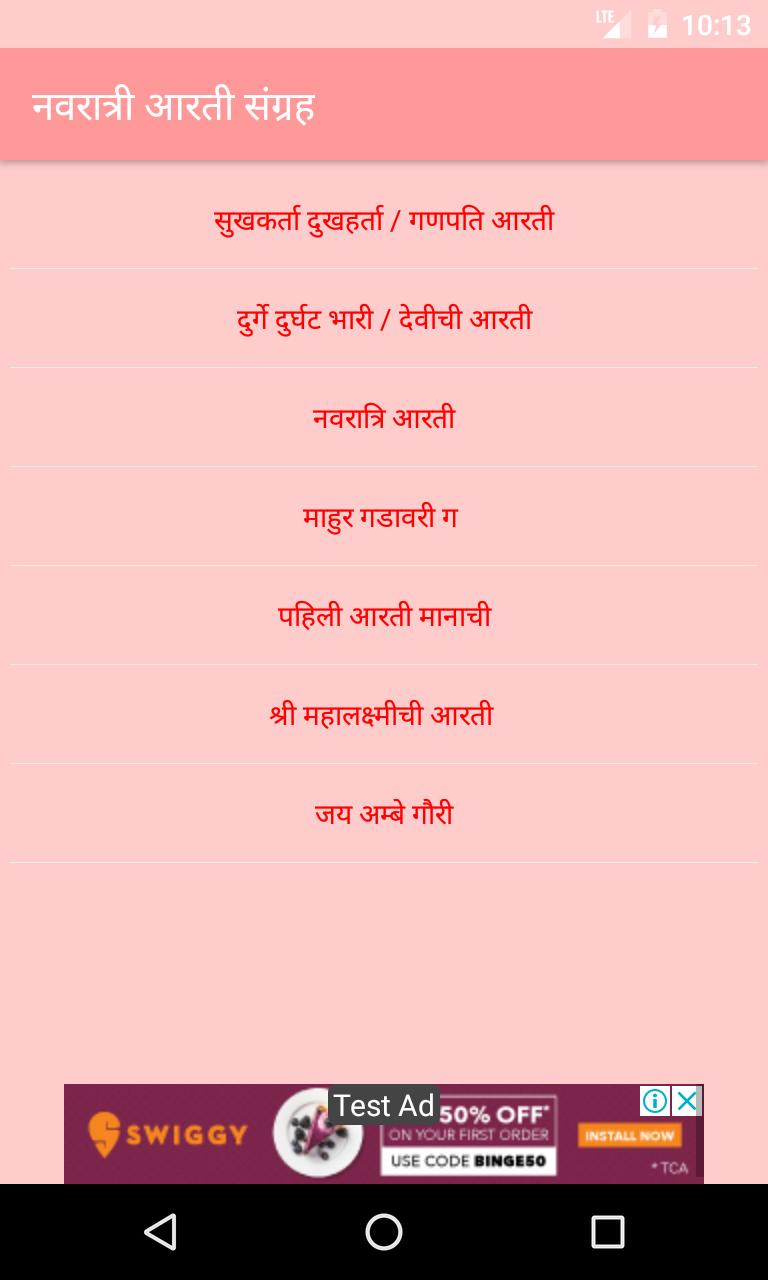
Task: Open सुखकर्ता दुखहर्ता / गणपति आरती
Action: pos(384,220)
